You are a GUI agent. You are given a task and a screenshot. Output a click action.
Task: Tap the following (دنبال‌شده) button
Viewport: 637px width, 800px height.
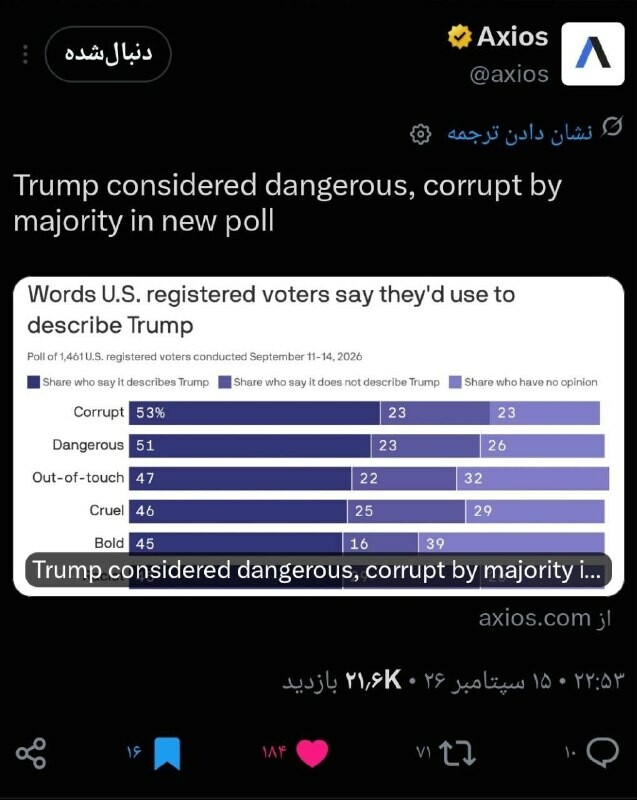[108, 54]
